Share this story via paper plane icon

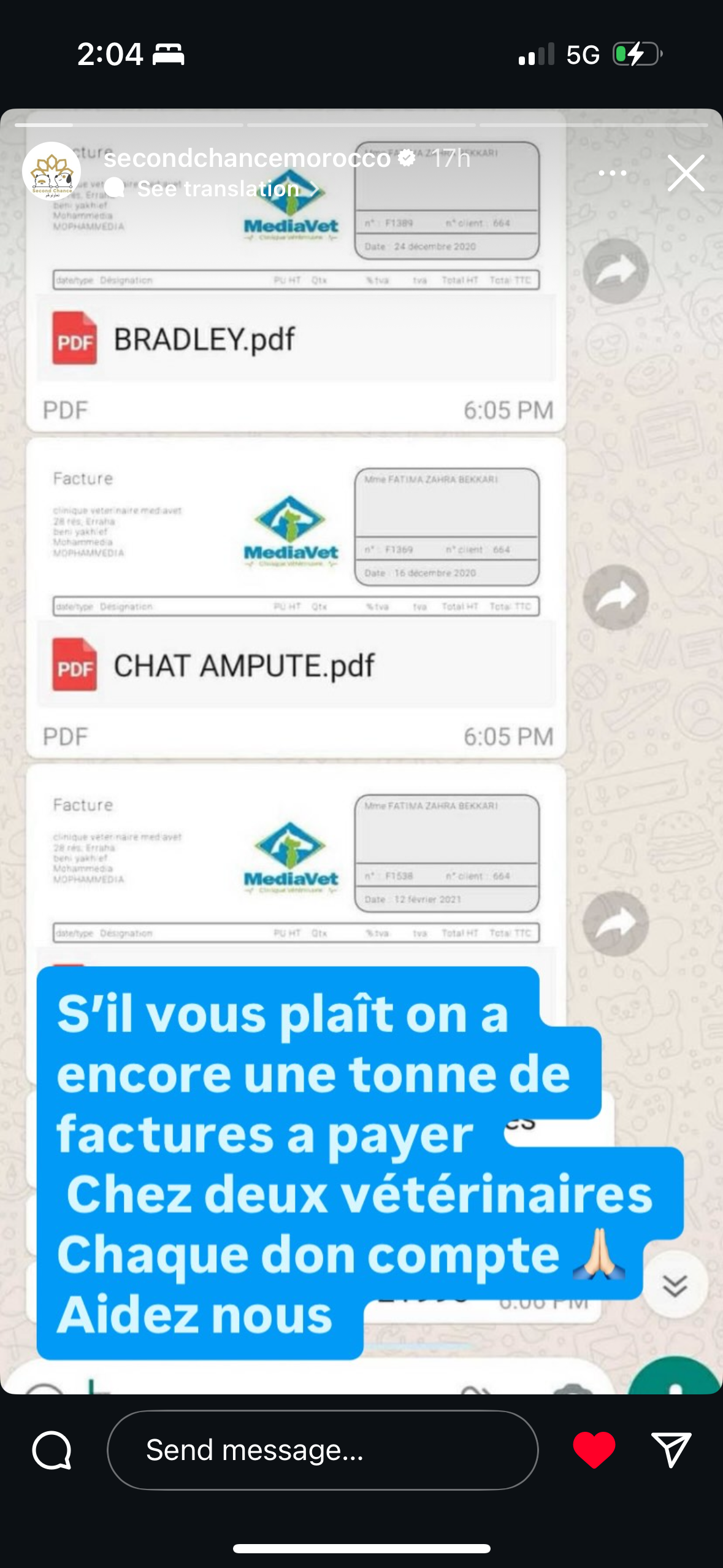[x=671, y=1450]
